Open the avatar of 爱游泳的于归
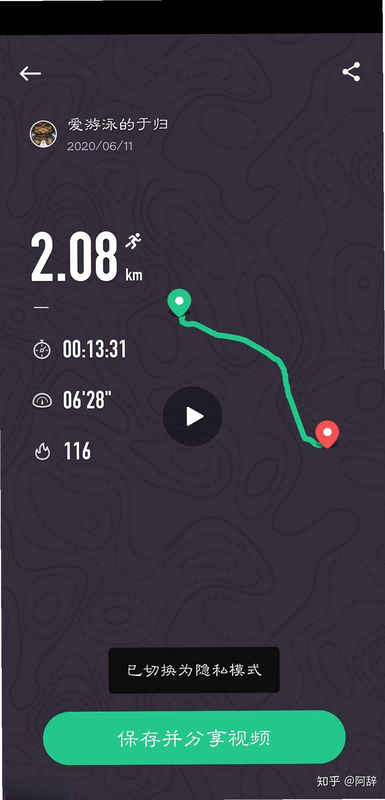Viewport: 385px width, 800px height. coord(43,134)
